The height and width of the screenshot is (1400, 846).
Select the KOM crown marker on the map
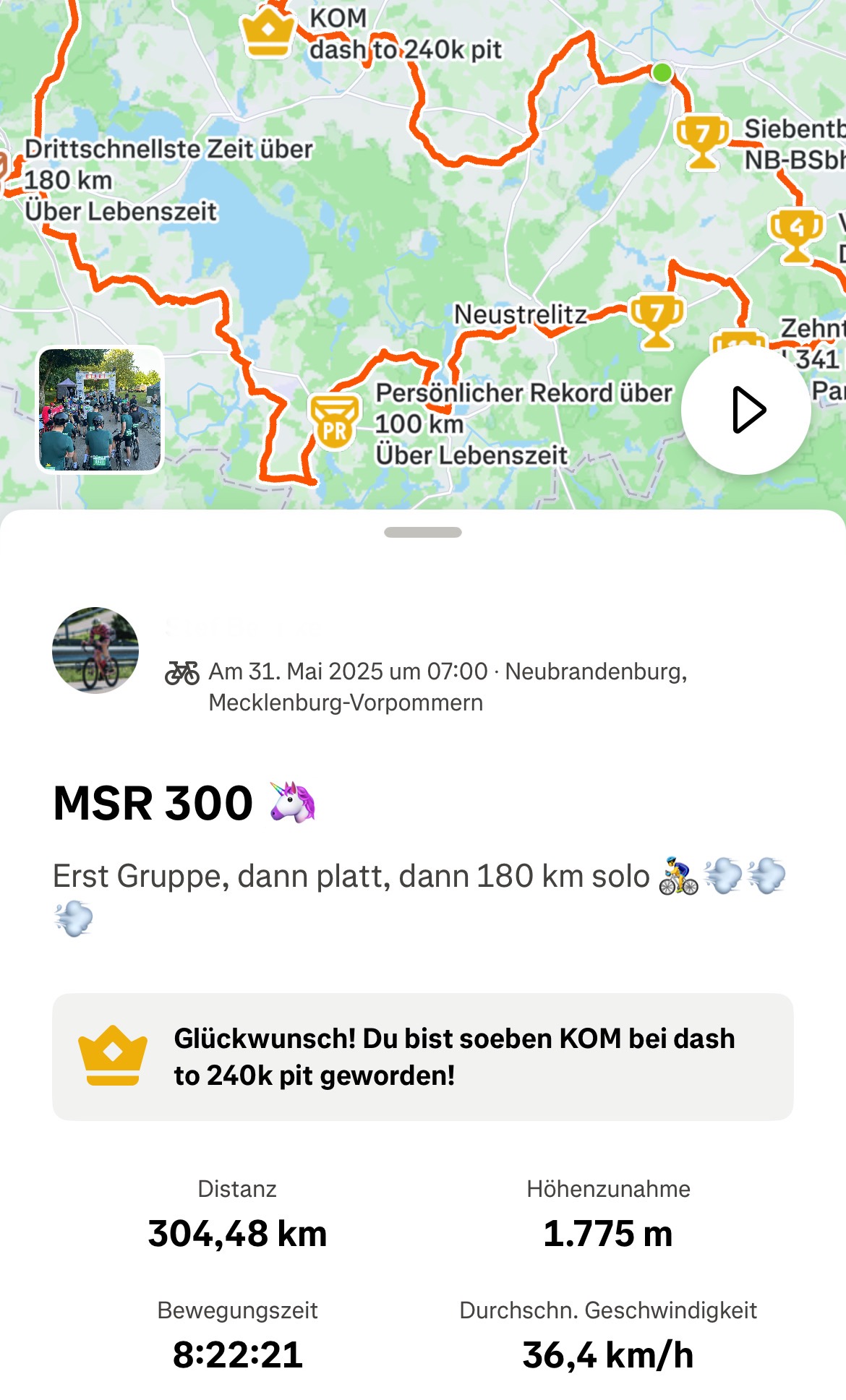pos(268,31)
